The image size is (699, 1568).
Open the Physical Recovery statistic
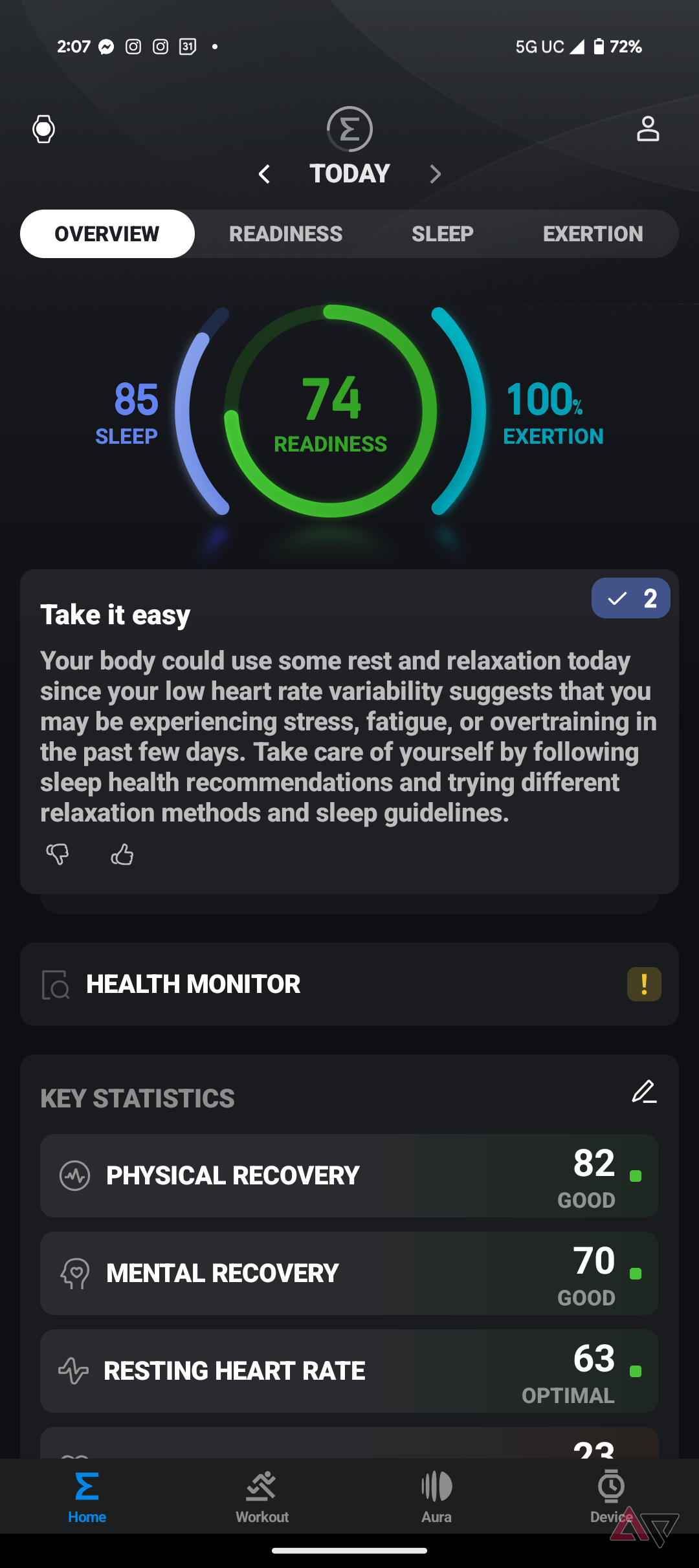(x=349, y=1176)
